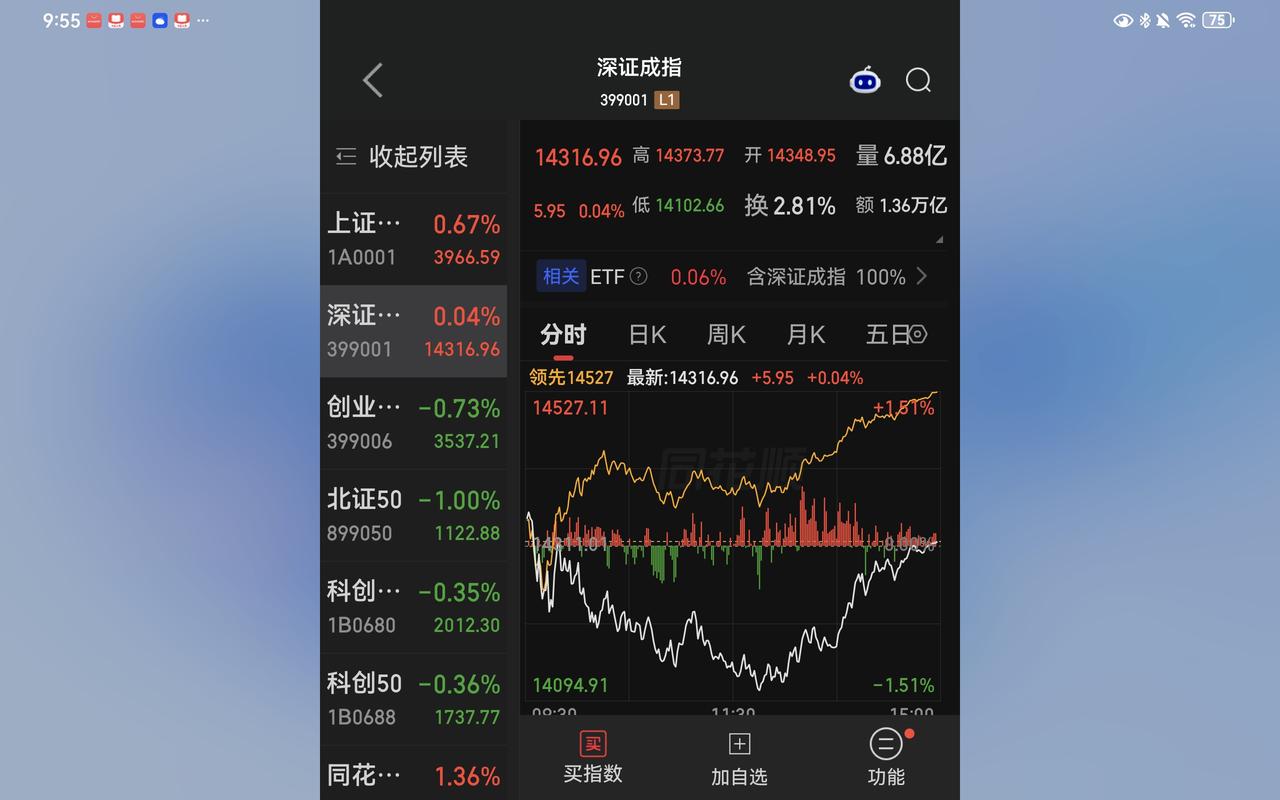1280x800 pixels.
Task: Select the 分时 chart tab
Action: (563, 335)
